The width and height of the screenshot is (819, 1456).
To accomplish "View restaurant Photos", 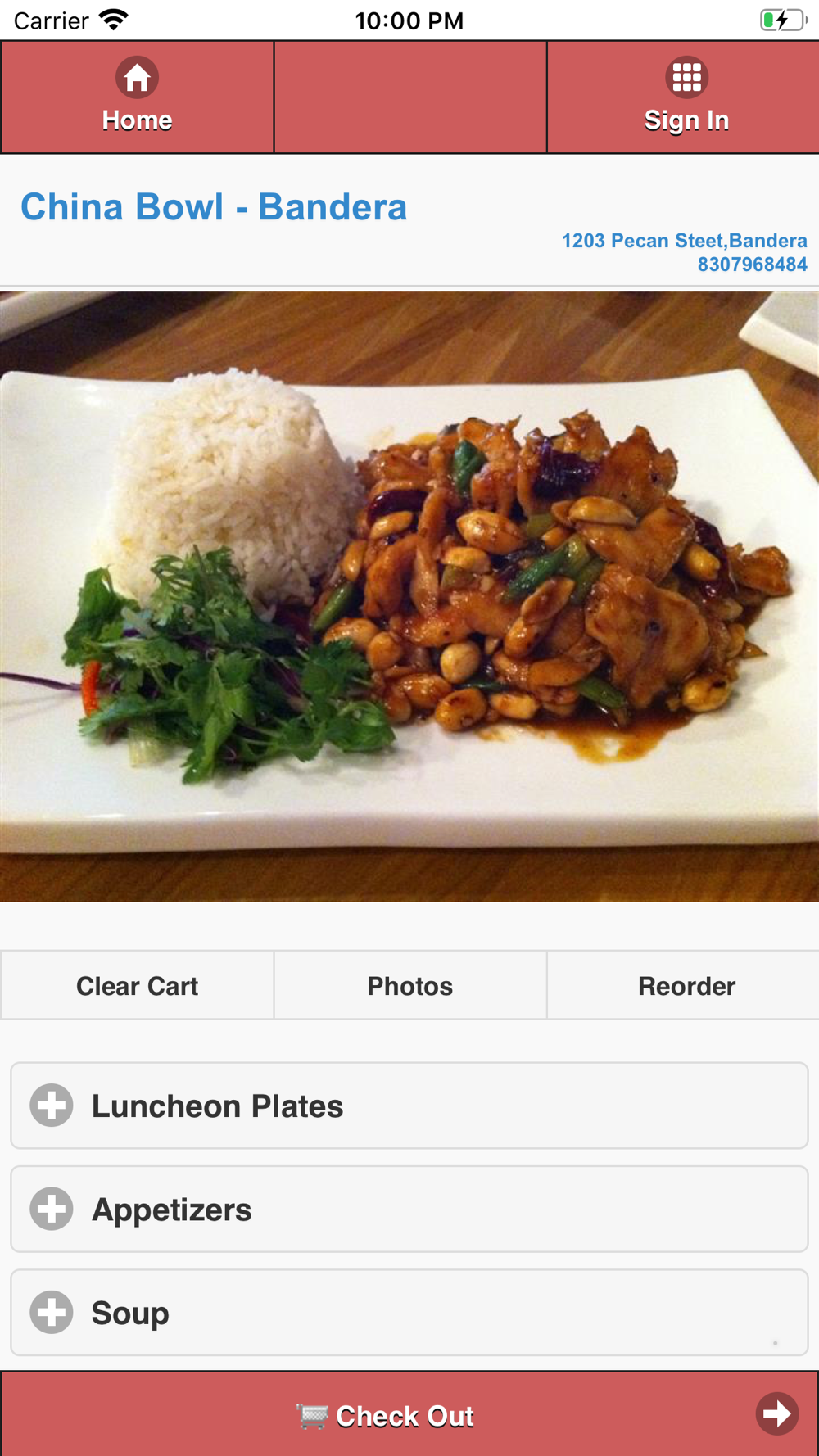I will pos(409,985).
